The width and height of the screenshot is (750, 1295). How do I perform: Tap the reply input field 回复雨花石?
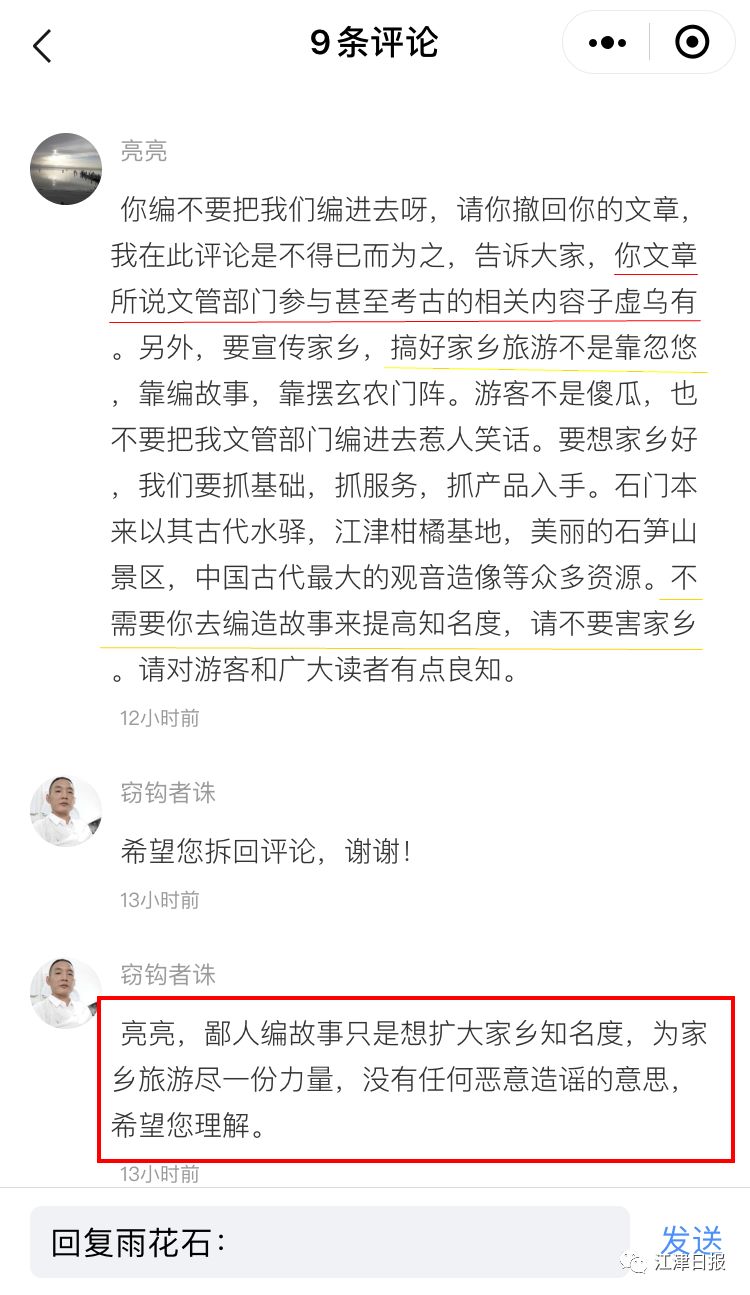point(330,1242)
